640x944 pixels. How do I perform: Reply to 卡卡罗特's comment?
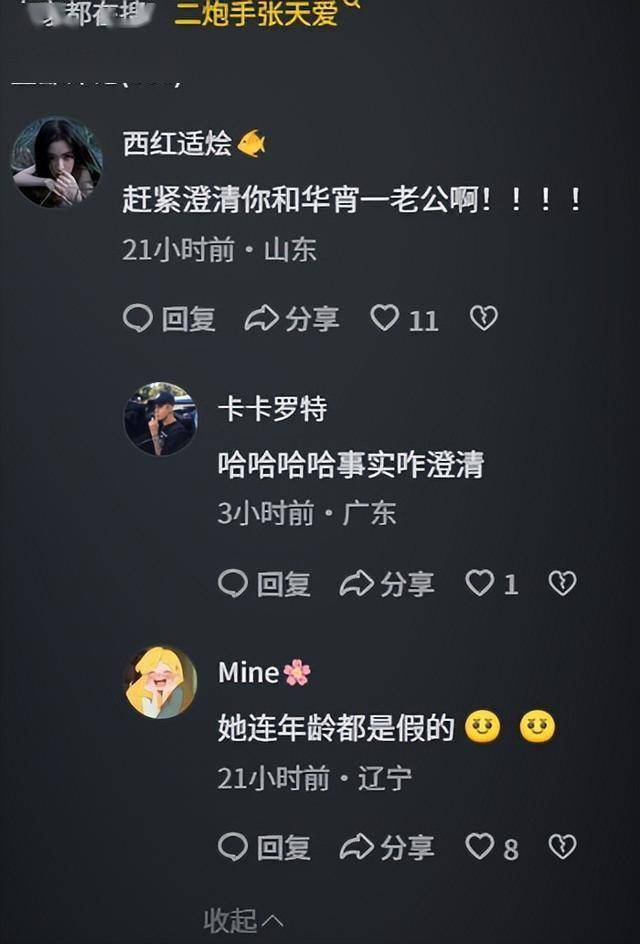pyautogui.click(x=264, y=584)
